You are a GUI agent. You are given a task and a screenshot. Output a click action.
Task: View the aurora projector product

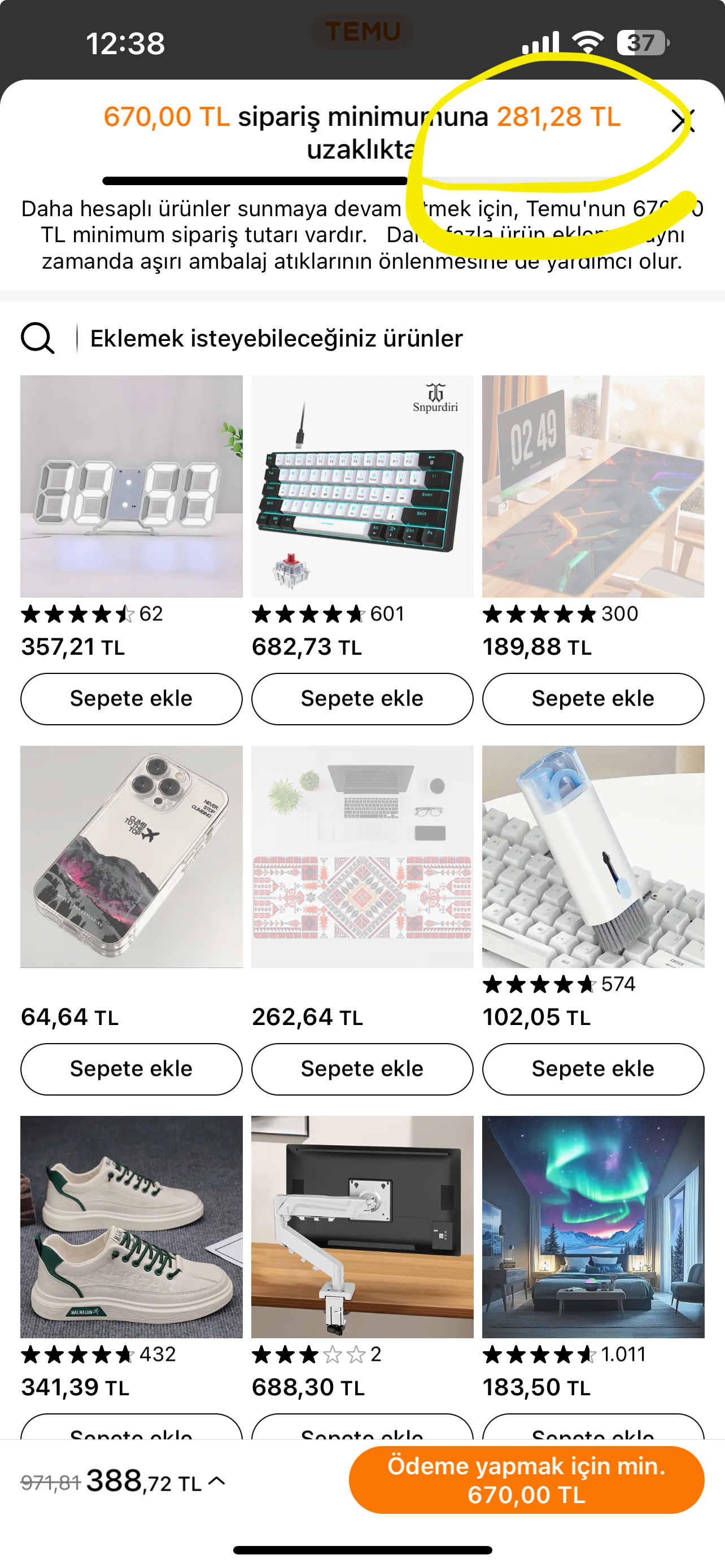click(x=592, y=1226)
